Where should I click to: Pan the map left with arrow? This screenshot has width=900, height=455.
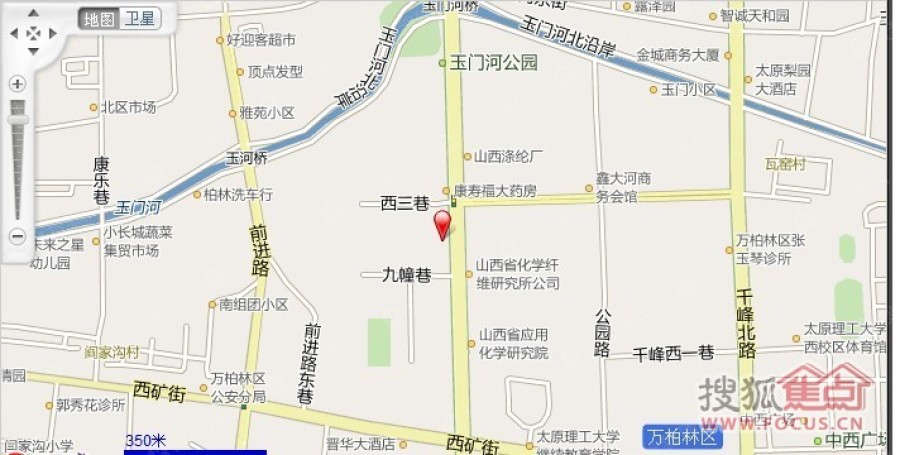pyautogui.click(x=13, y=33)
